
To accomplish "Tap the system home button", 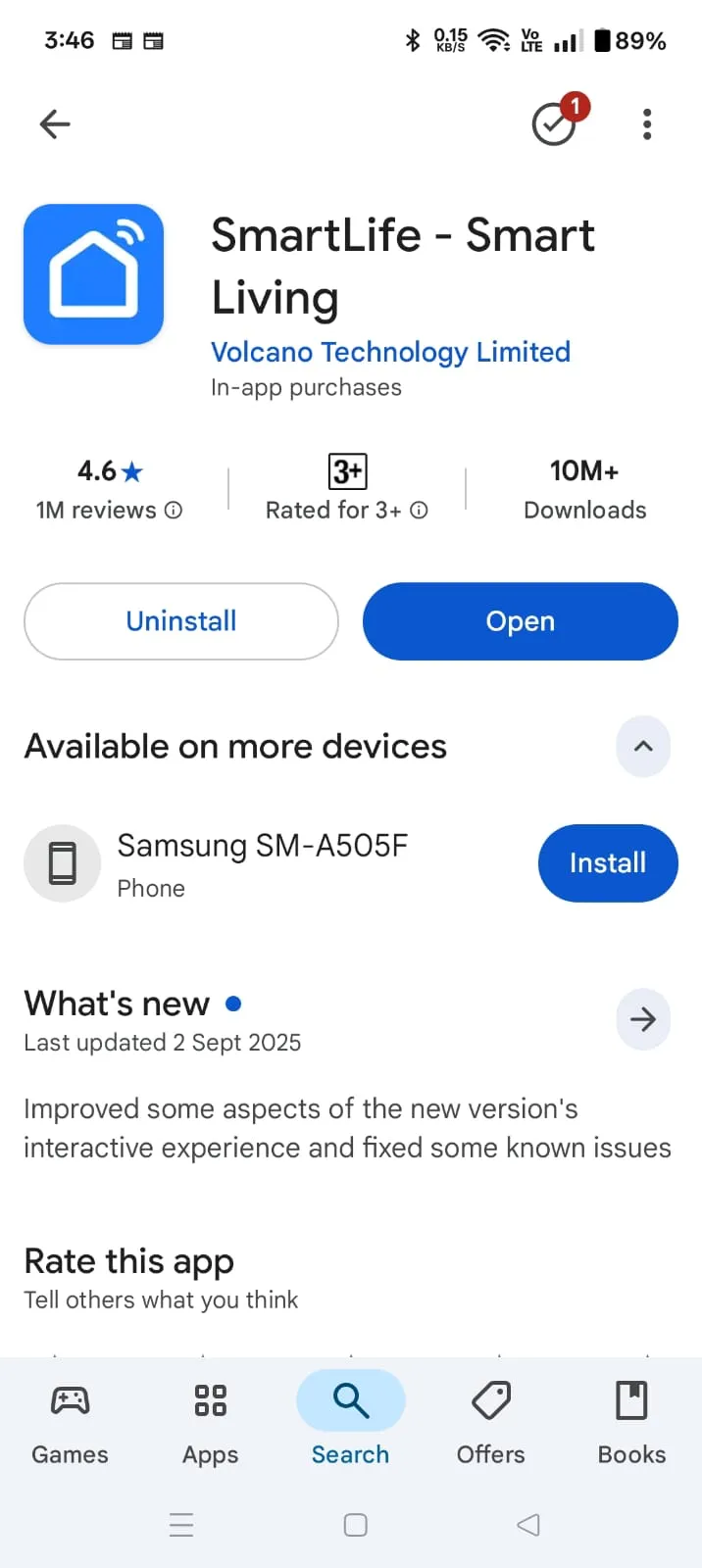I will 355,1525.
